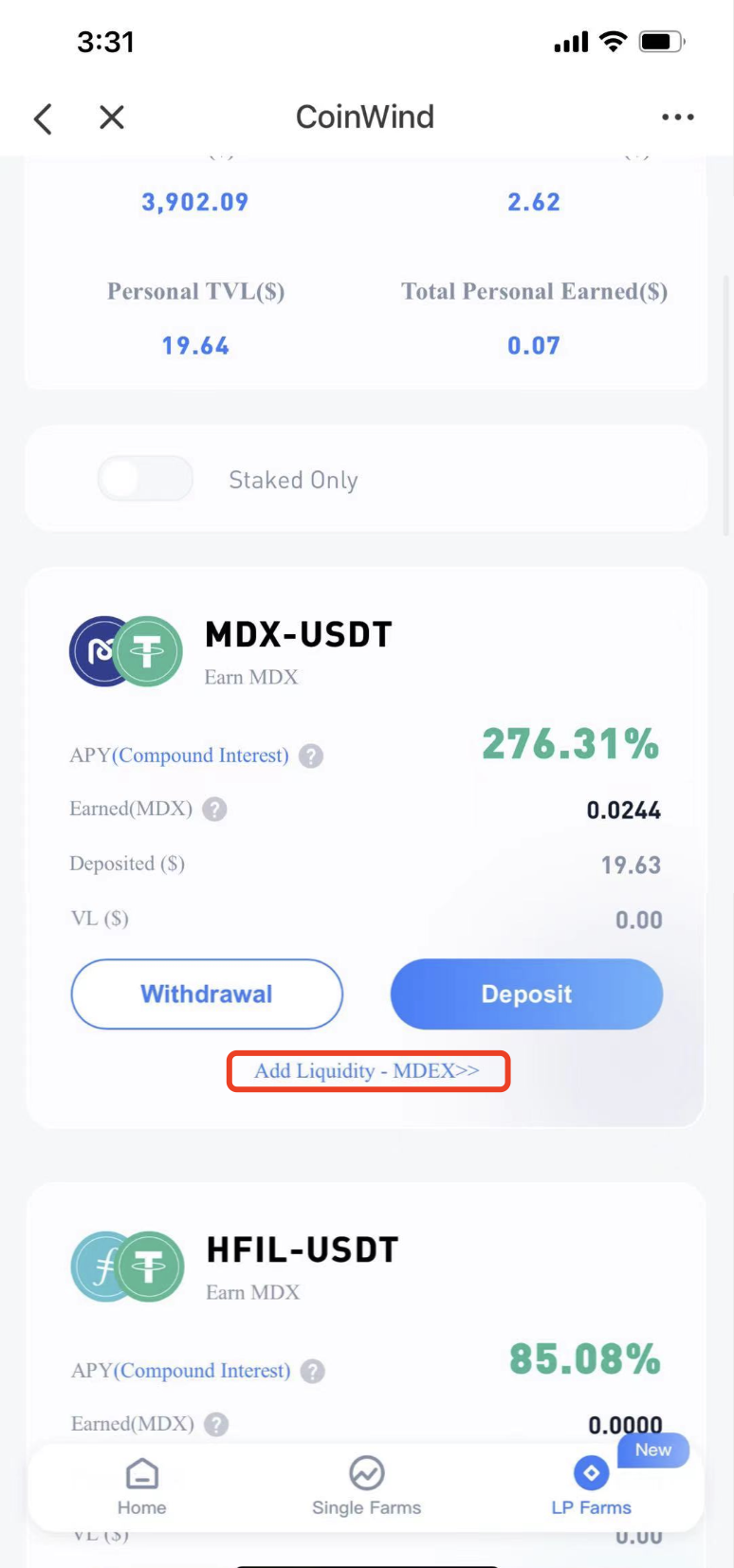Go back using the back arrow
The height and width of the screenshot is (1568, 734).
click(x=43, y=119)
